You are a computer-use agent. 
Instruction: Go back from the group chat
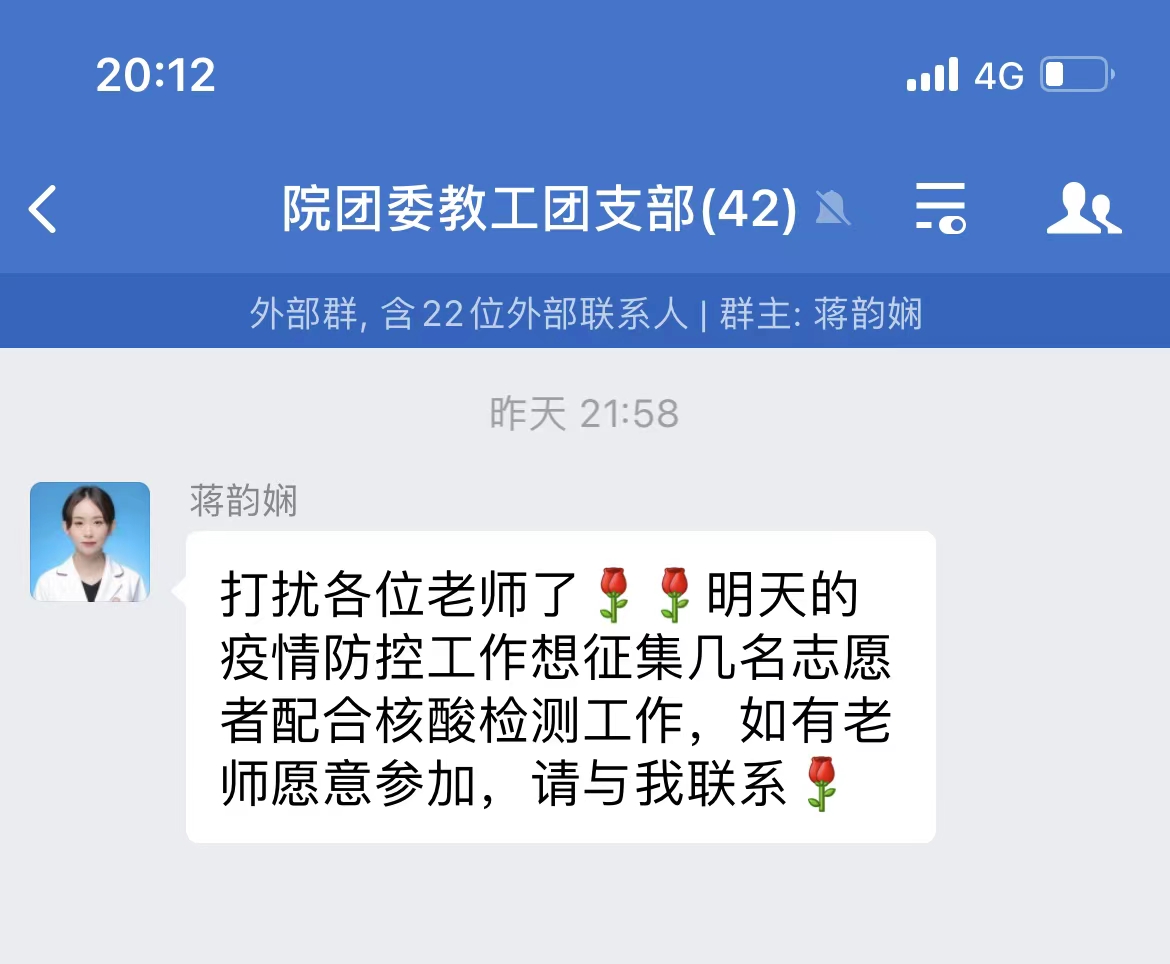click(x=43, y=210)
